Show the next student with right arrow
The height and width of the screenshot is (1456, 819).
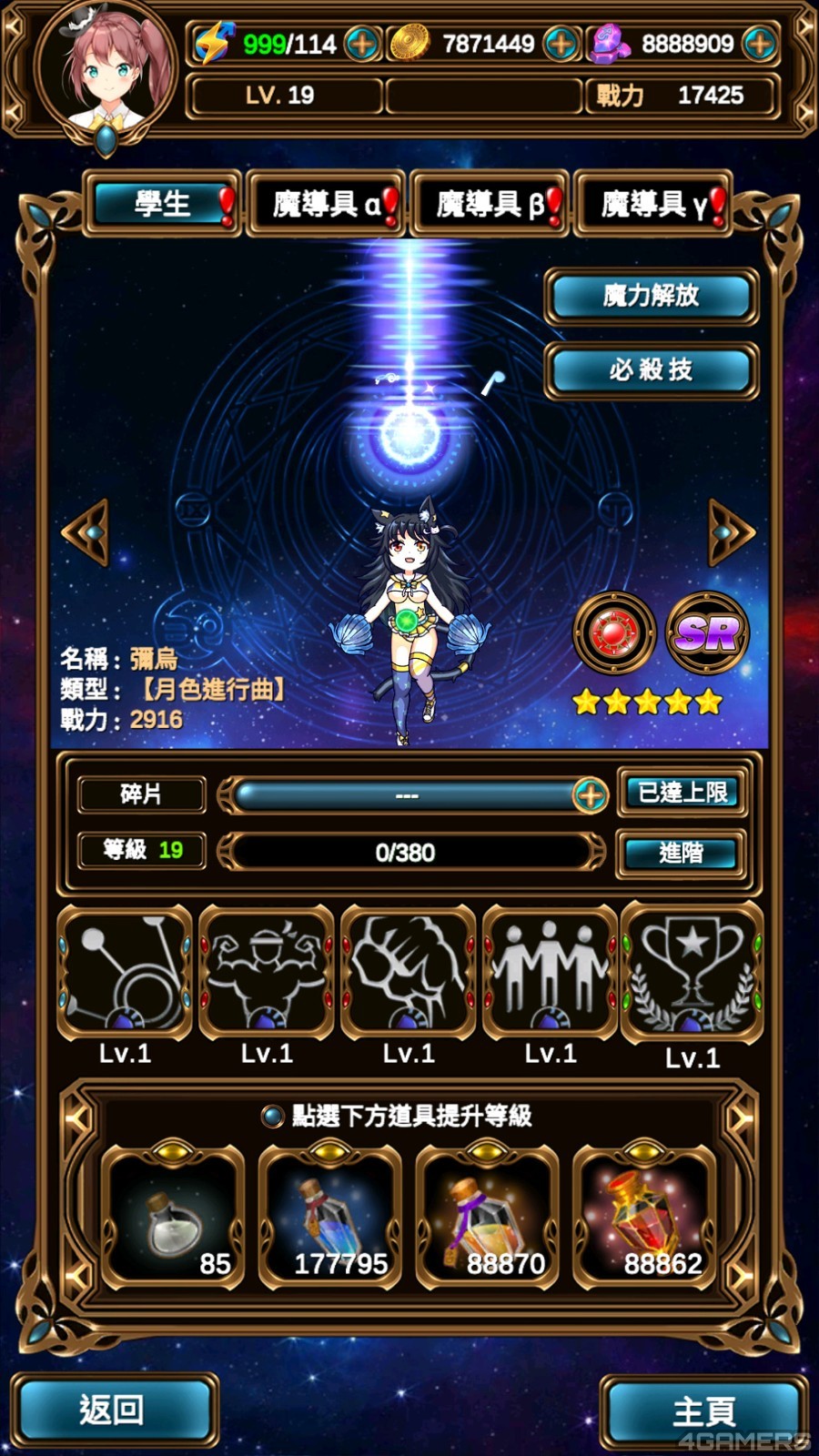731,531
